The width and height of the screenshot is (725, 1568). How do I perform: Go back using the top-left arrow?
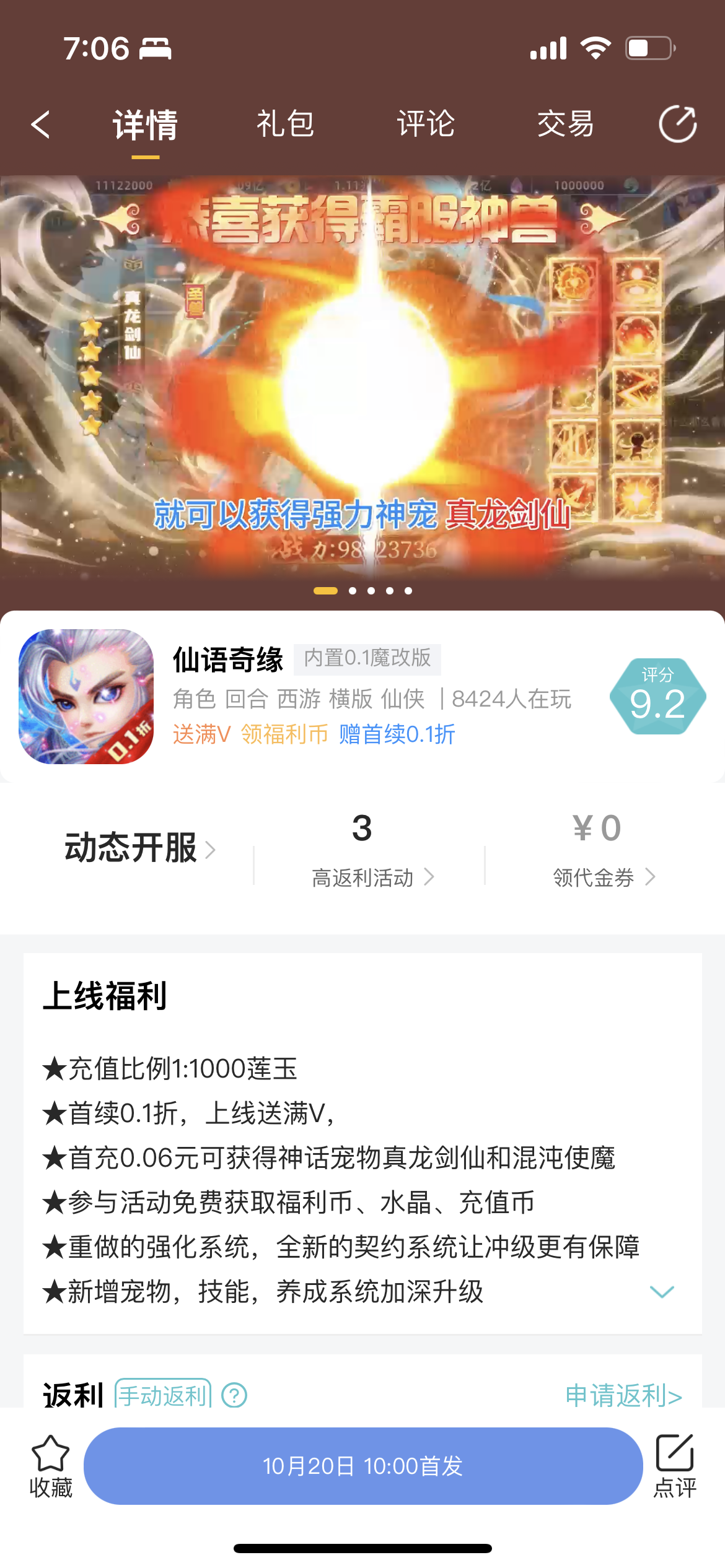click(41, 124)
